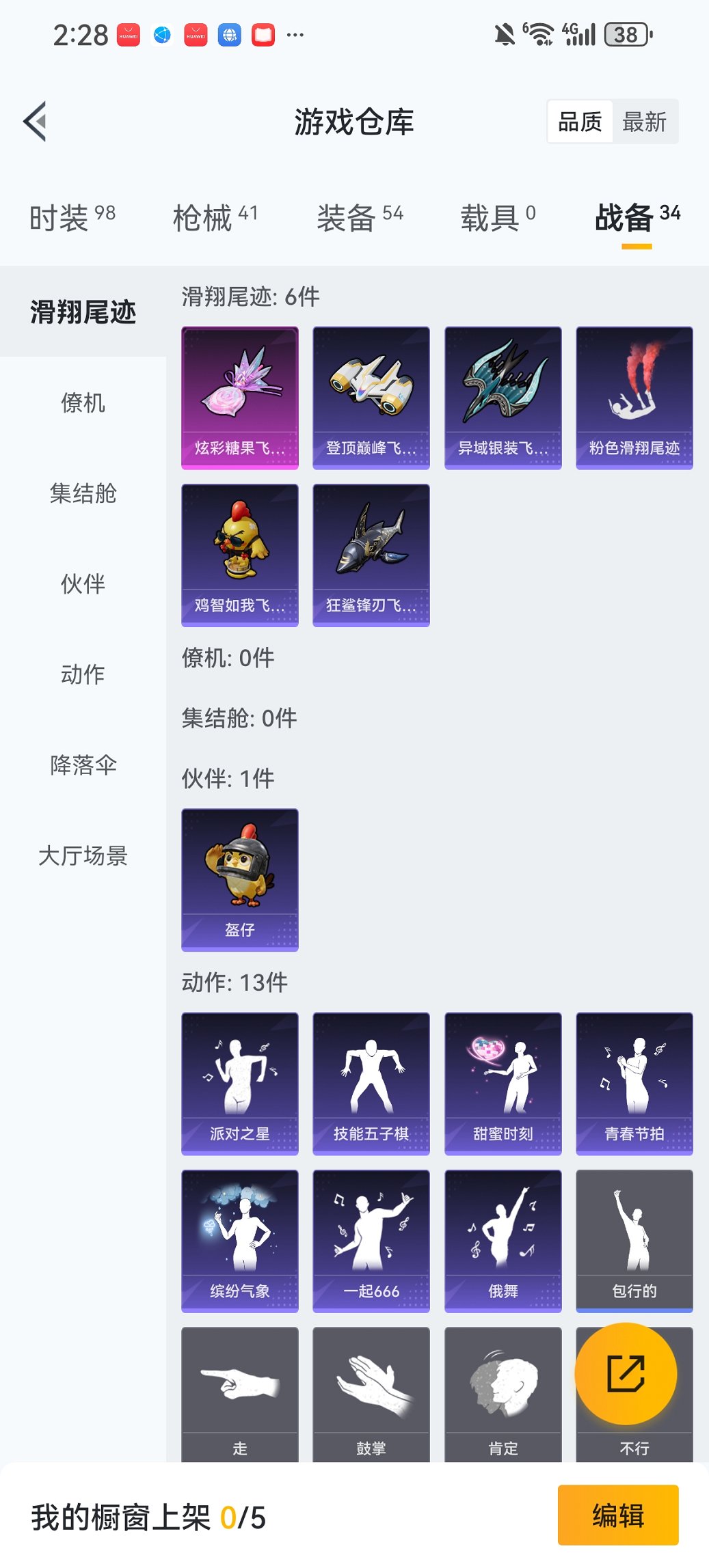Viewport: 709px width, 1568px height.
Task: Tap the 甜蜜时刻 emote thumbnail
Action: coord(503,1082)
